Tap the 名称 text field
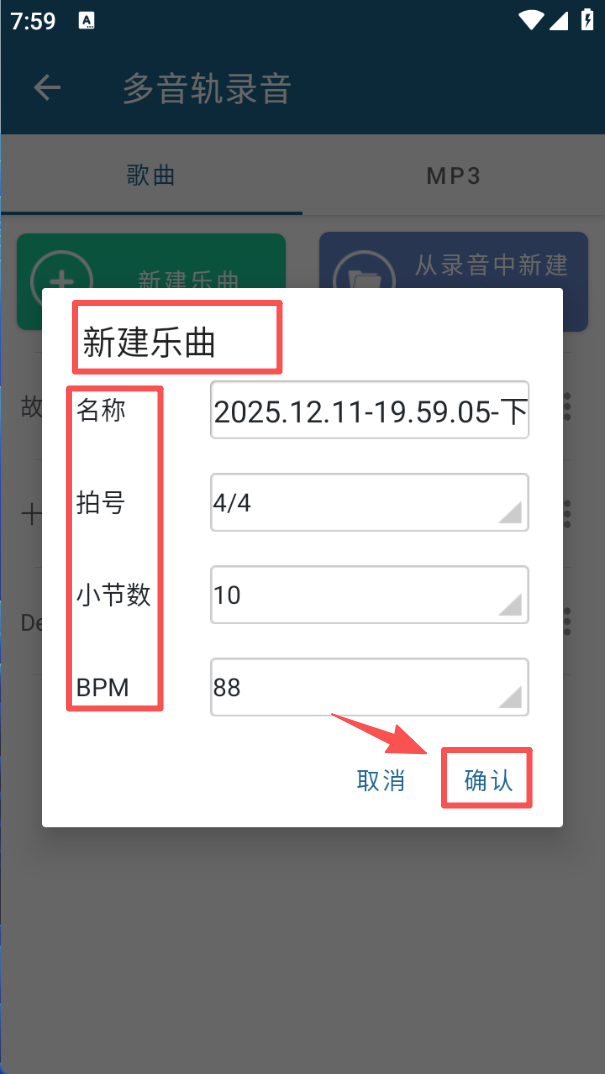The image size is (605, 1074). tap(369, 410)
